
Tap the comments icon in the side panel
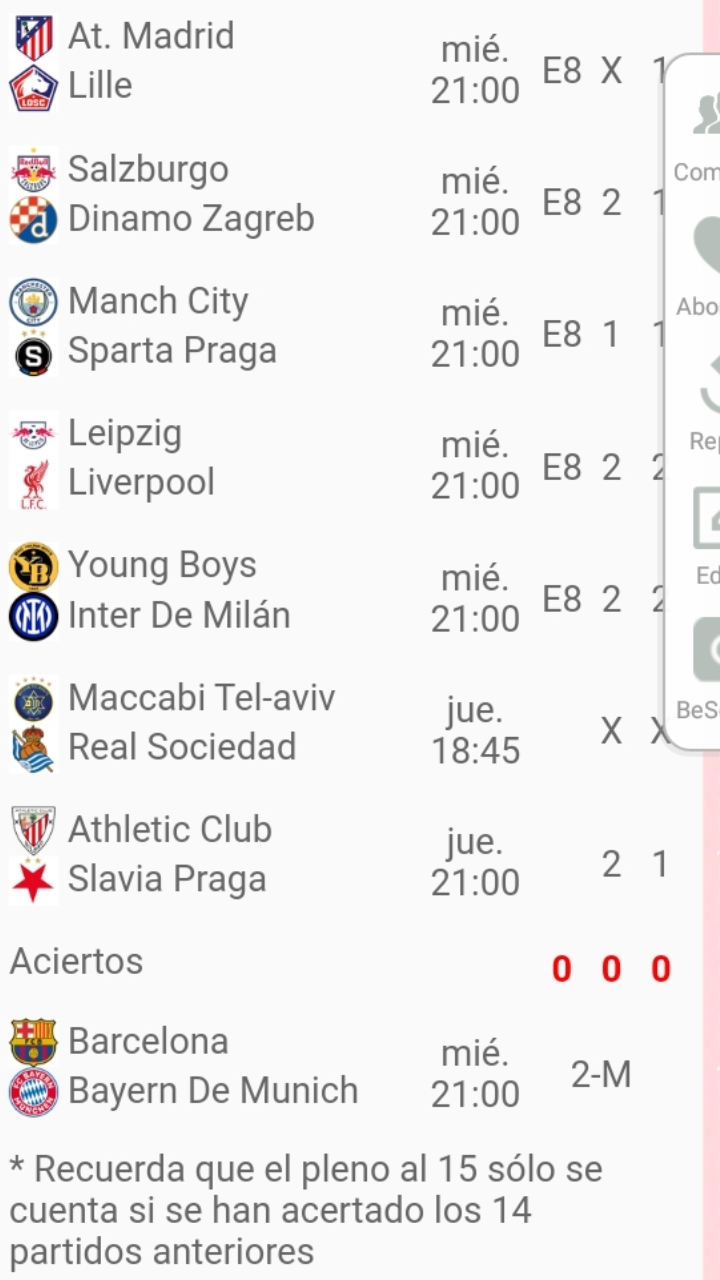pos(706,113)
